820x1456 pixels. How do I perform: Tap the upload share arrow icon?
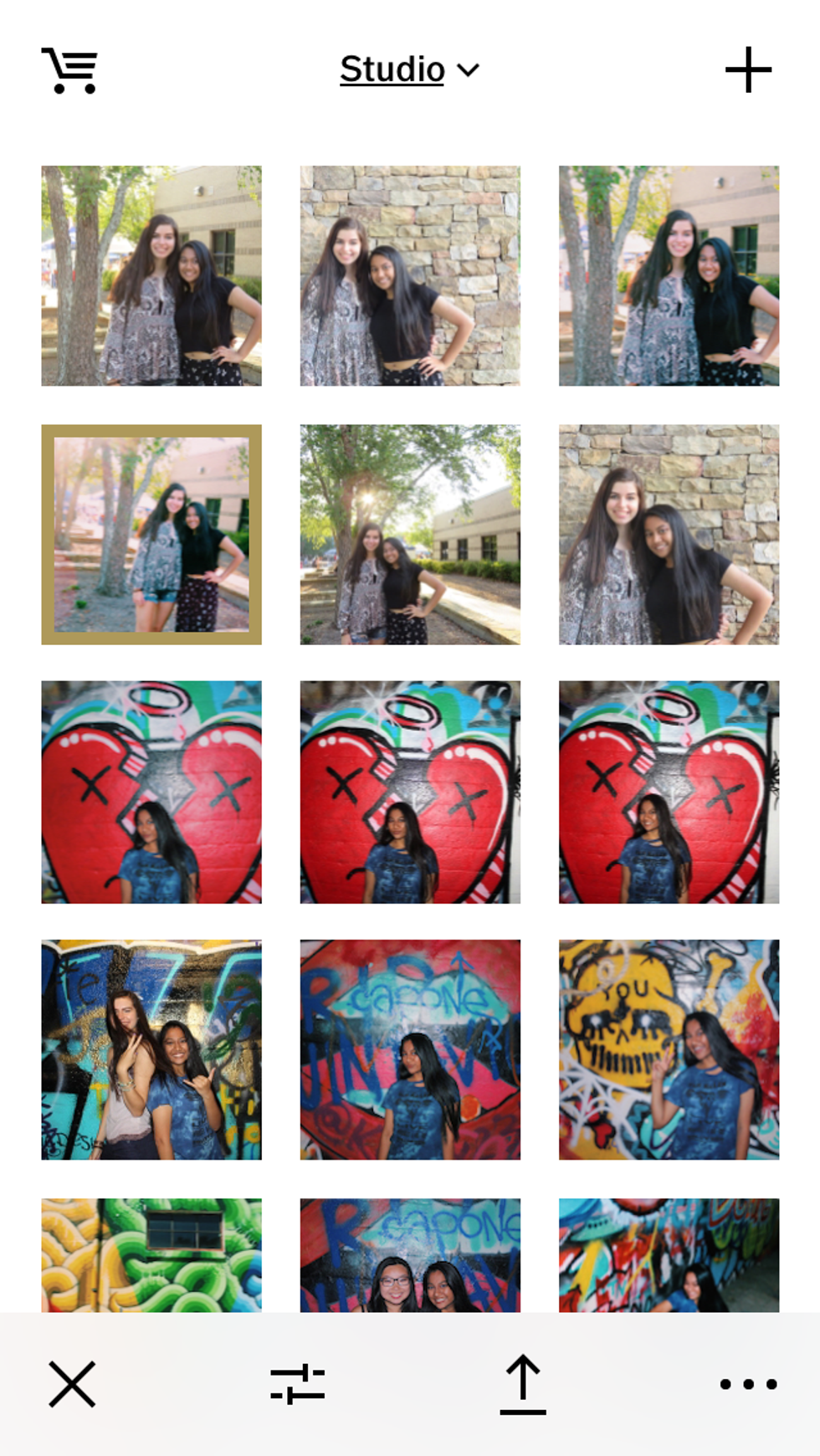point(523,1384)
